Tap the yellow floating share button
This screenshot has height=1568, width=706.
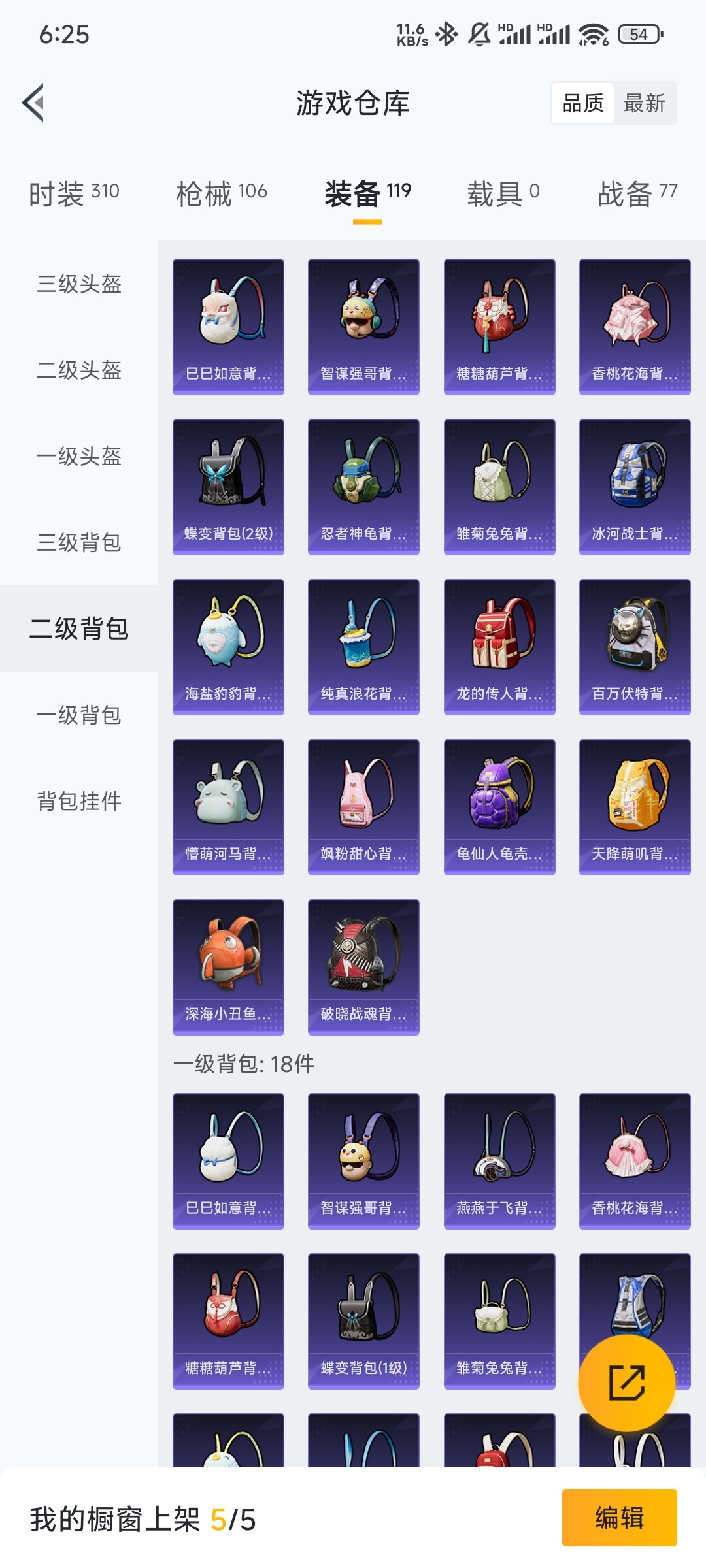pyautogui.click(x=627, y=1383)
